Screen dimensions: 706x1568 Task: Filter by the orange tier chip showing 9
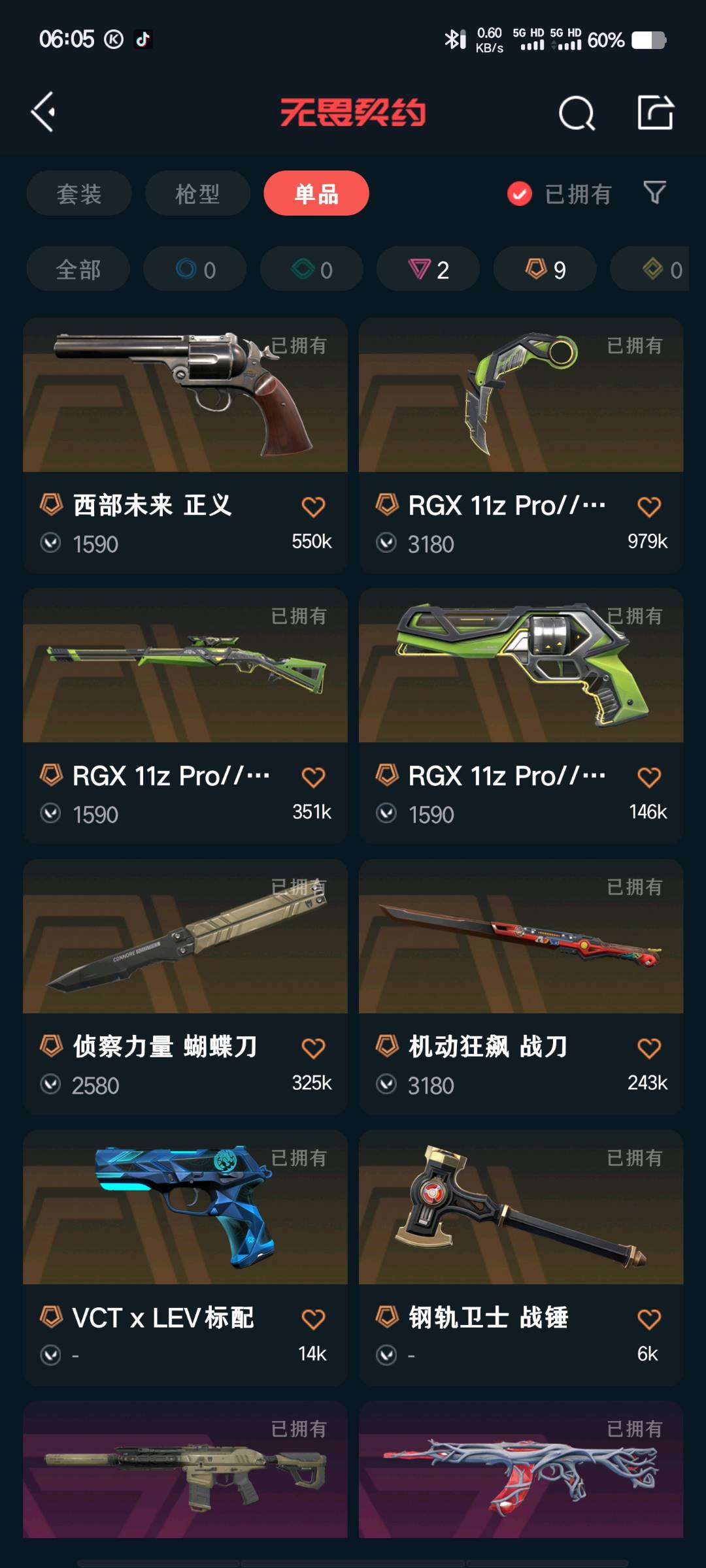click(545, 269)
